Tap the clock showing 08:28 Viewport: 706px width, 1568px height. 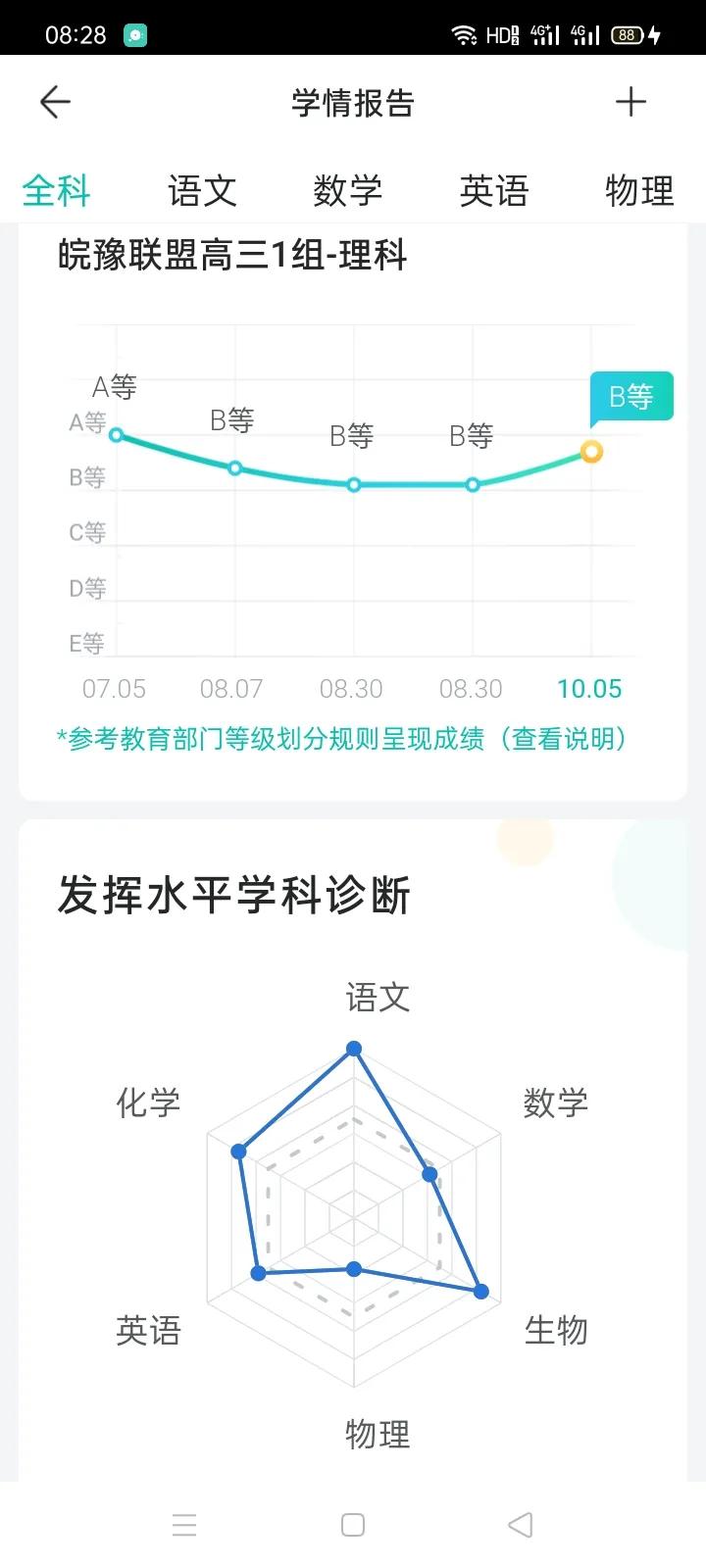76,32
